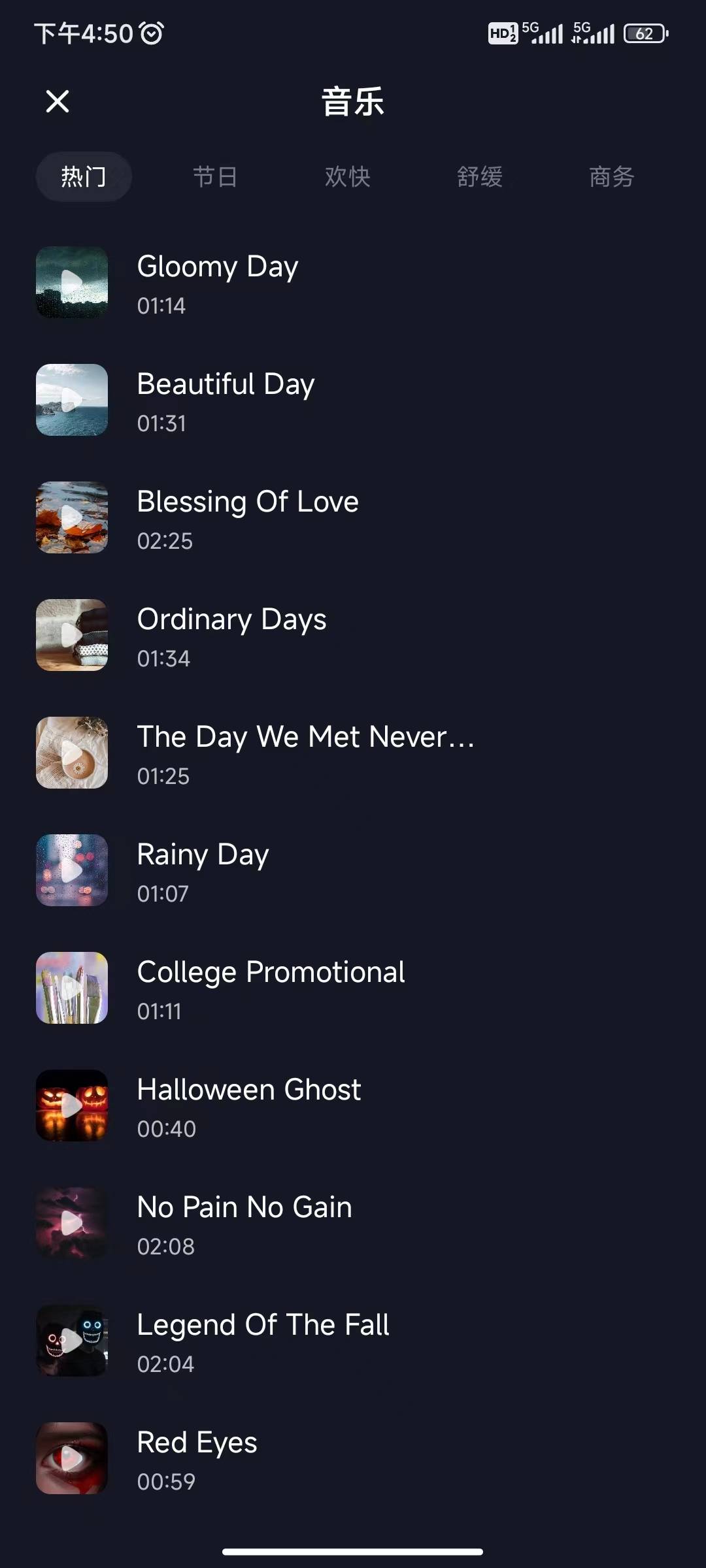The image size is (706, 1568).
Task: Select the College Promotional track
Action: (x=271, y=972)
